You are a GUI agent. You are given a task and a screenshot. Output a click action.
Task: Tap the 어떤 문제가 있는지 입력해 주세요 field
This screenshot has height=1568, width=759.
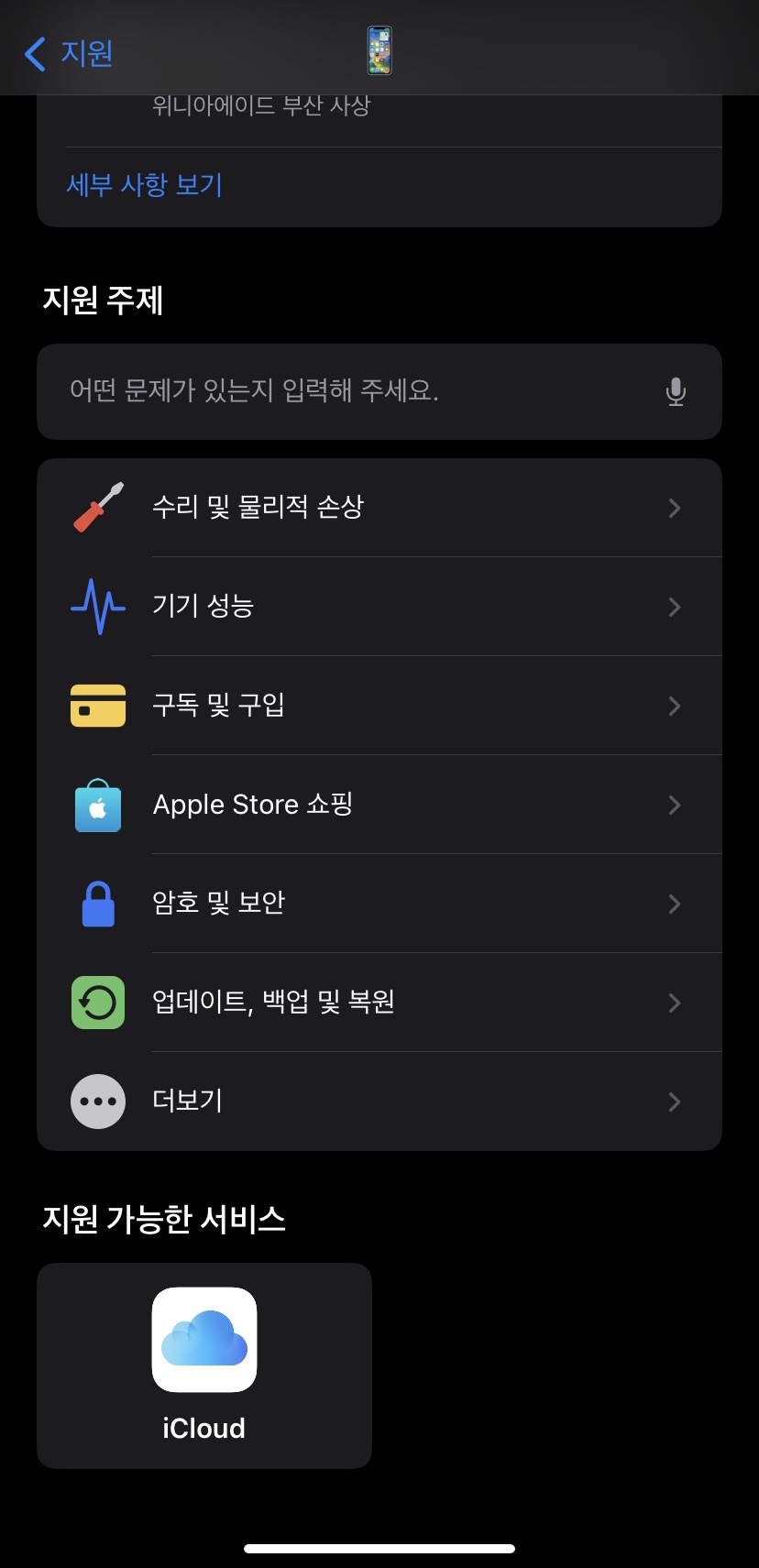379,391
